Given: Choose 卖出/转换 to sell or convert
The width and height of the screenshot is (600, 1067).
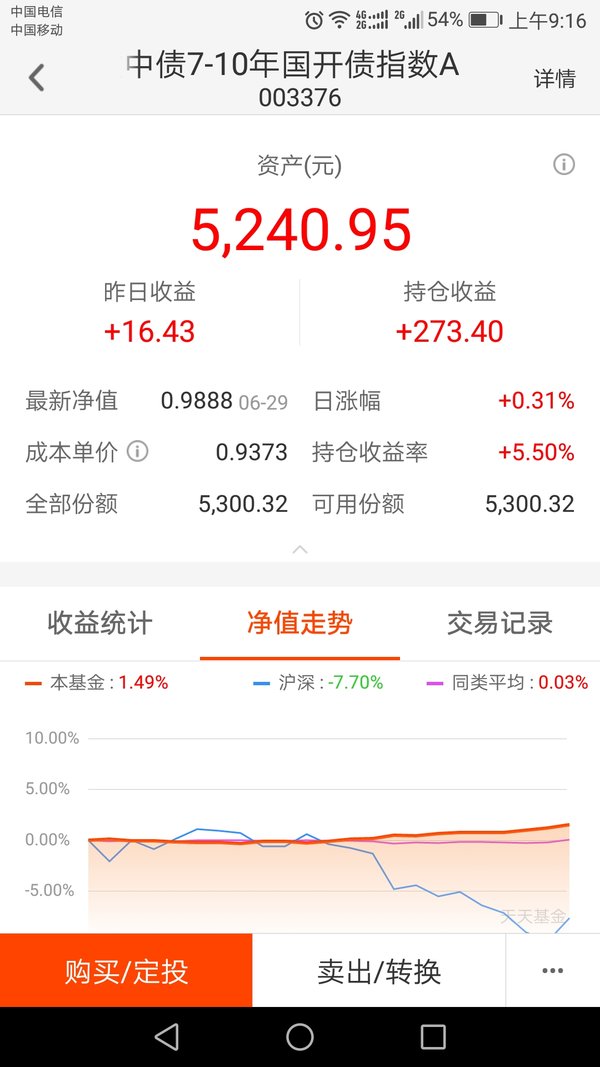Looking at the screenshot, I should click(x=379, y=970).
